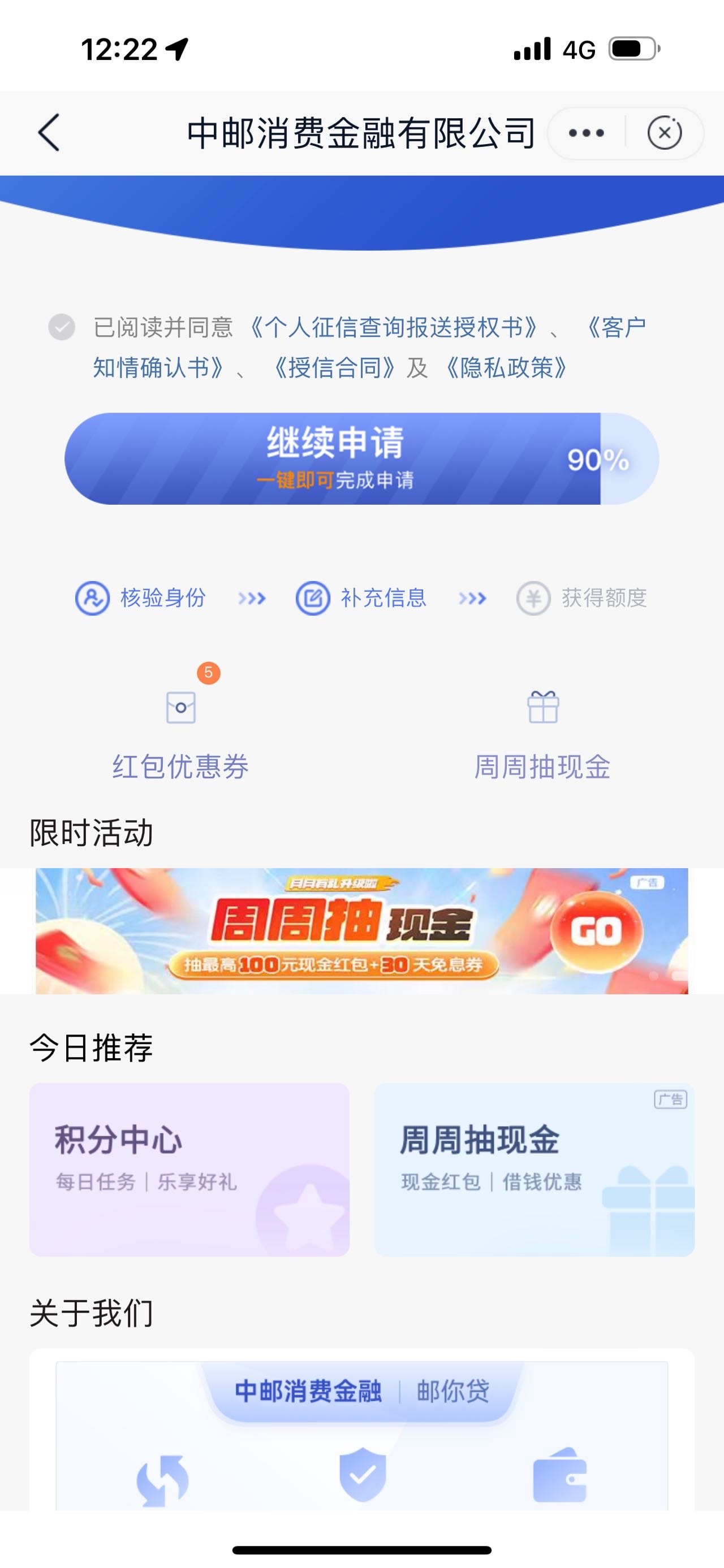724x1568 pixels.
Task: Open the 积分中心 card
Action: 189,1169
